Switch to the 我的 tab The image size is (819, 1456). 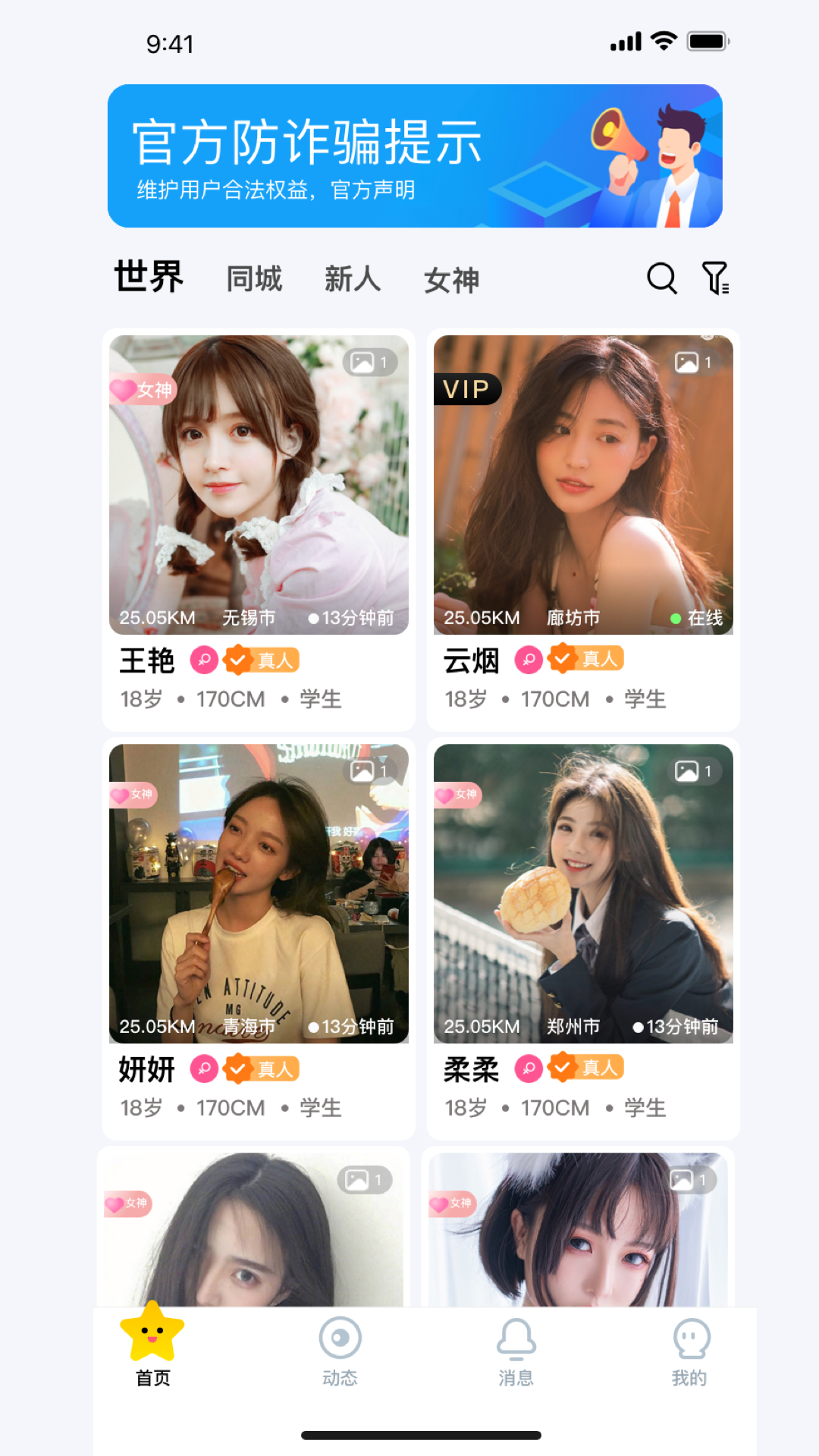click(690, 1351)
